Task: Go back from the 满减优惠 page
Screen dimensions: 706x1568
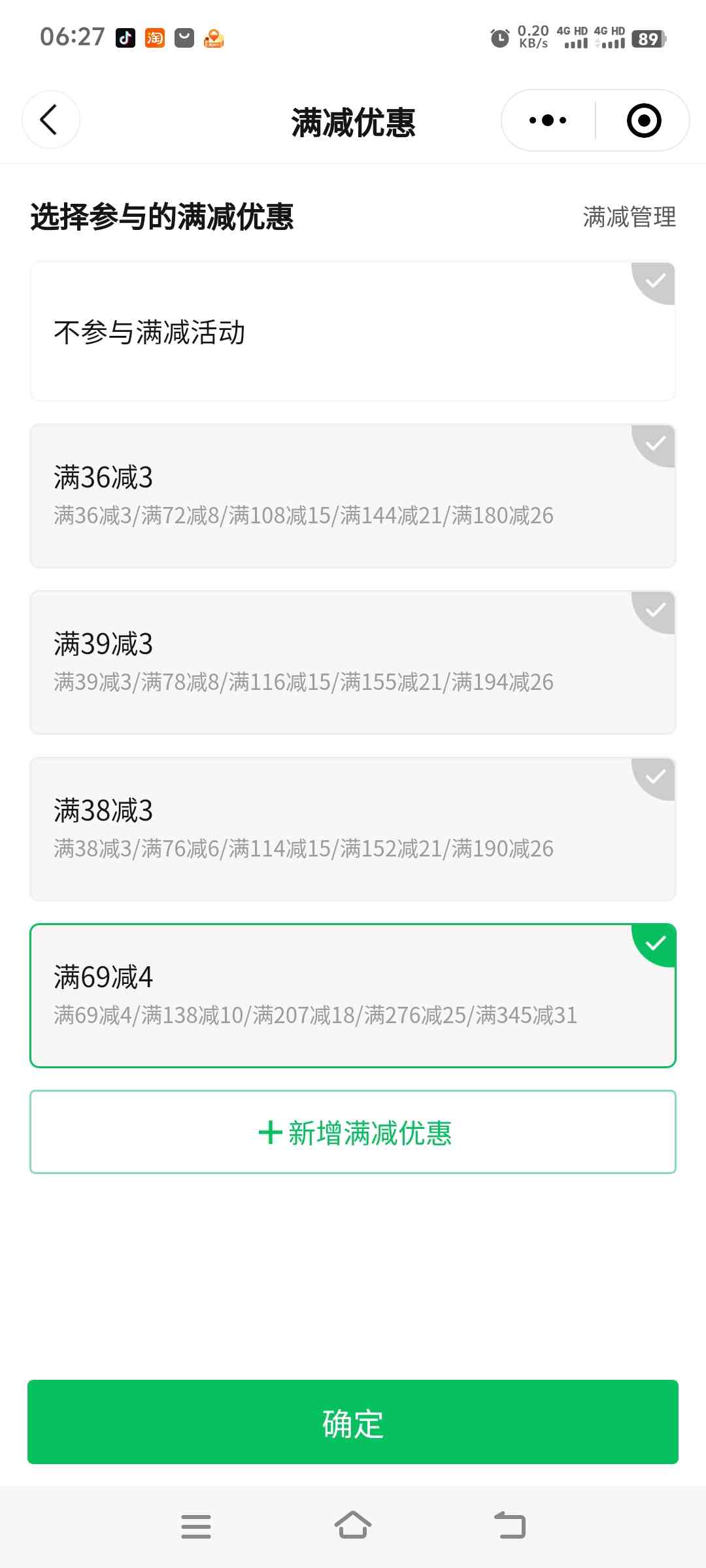Action: pos(50,120)
